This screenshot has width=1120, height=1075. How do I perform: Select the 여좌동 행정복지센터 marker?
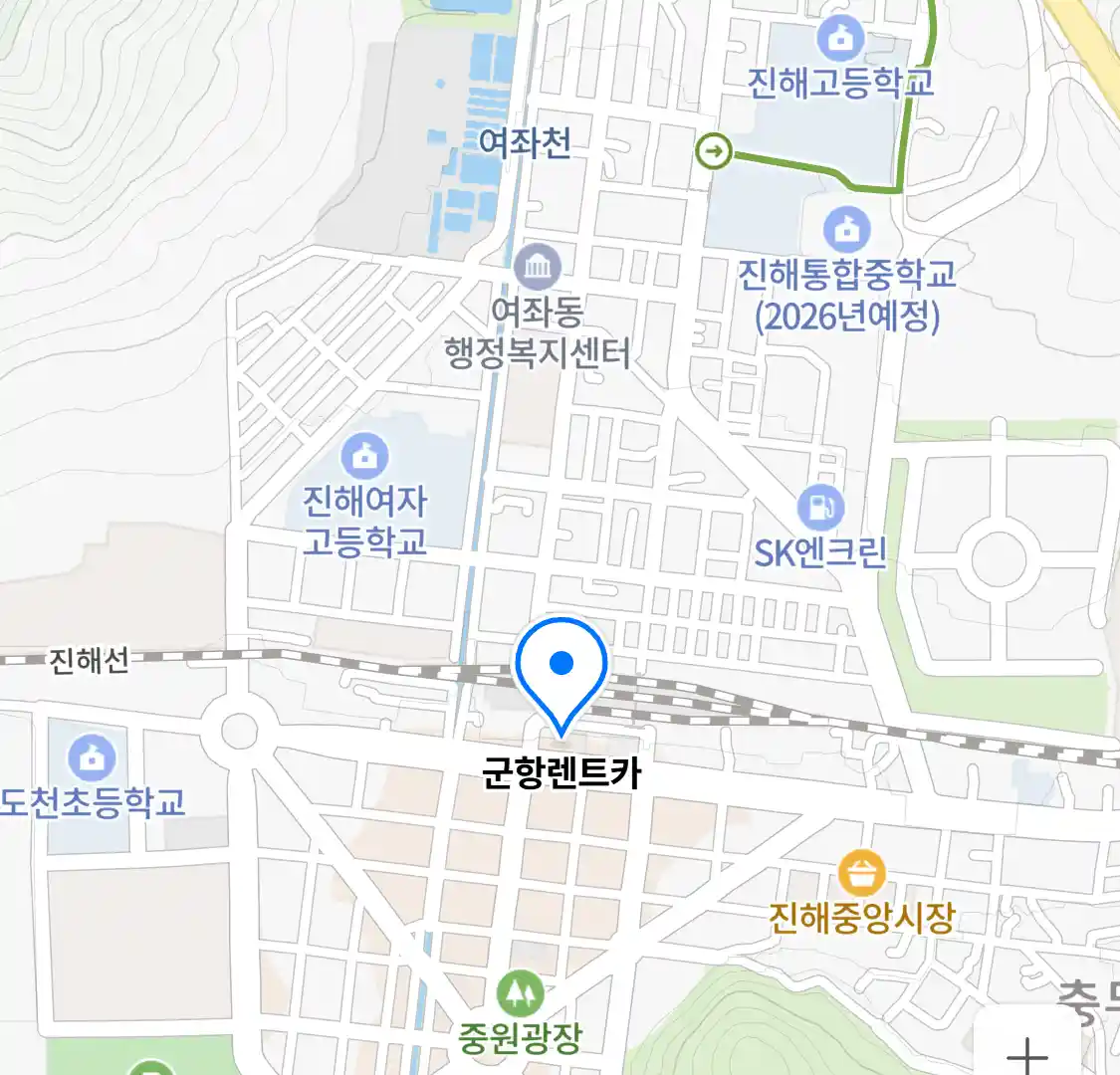pyautogui.click(x=539, y=268)
